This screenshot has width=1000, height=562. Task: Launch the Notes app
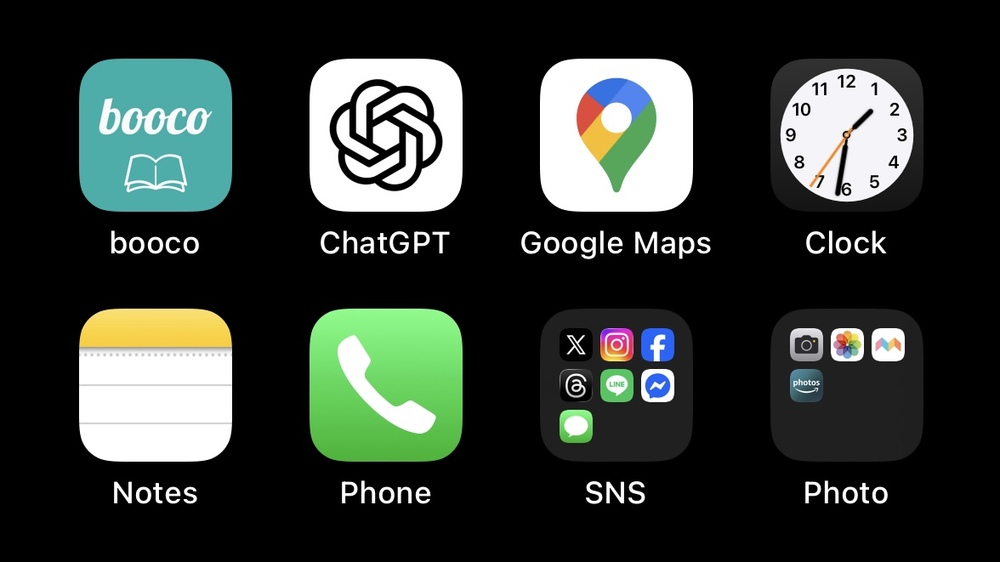155,385
